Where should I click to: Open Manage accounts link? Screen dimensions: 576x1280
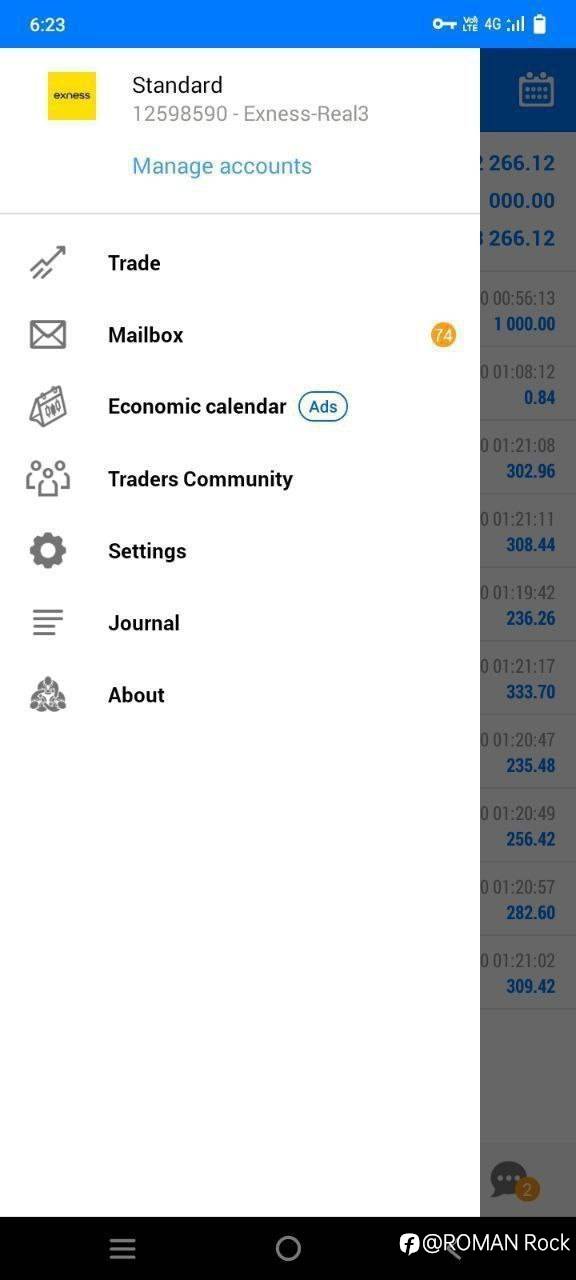[x=222, y=166]
